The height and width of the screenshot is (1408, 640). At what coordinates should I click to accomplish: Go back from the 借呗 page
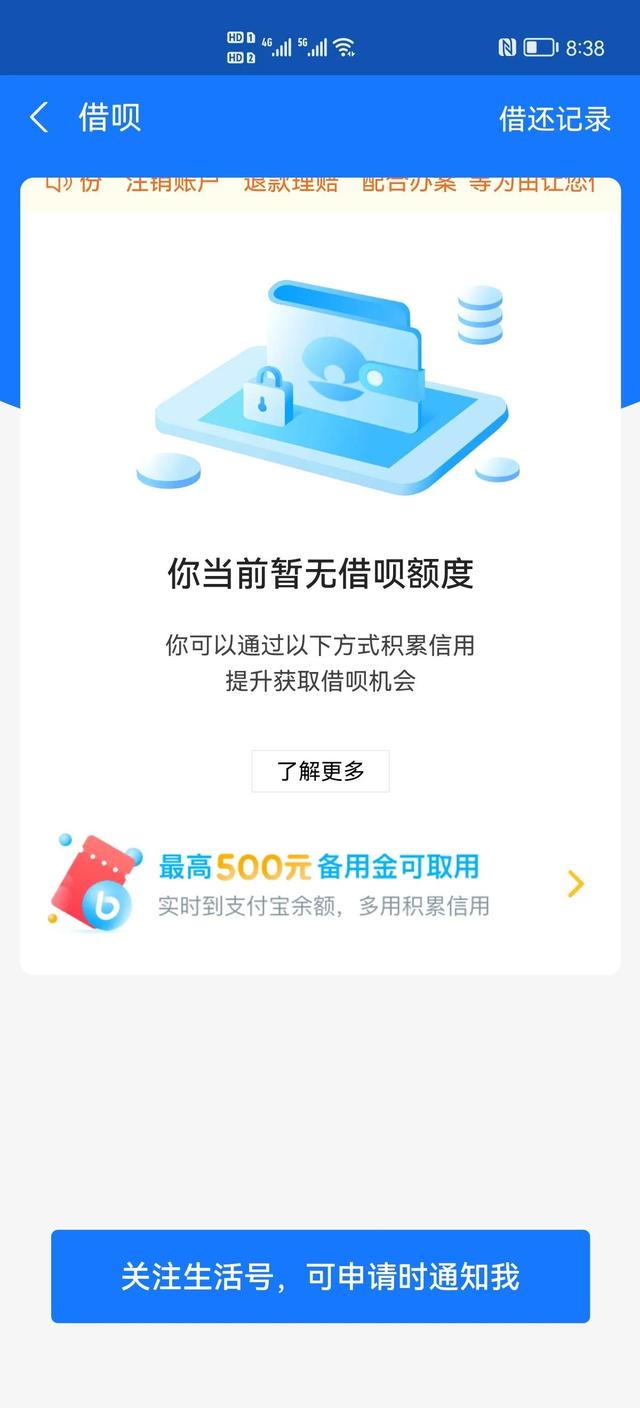(39, 118)
